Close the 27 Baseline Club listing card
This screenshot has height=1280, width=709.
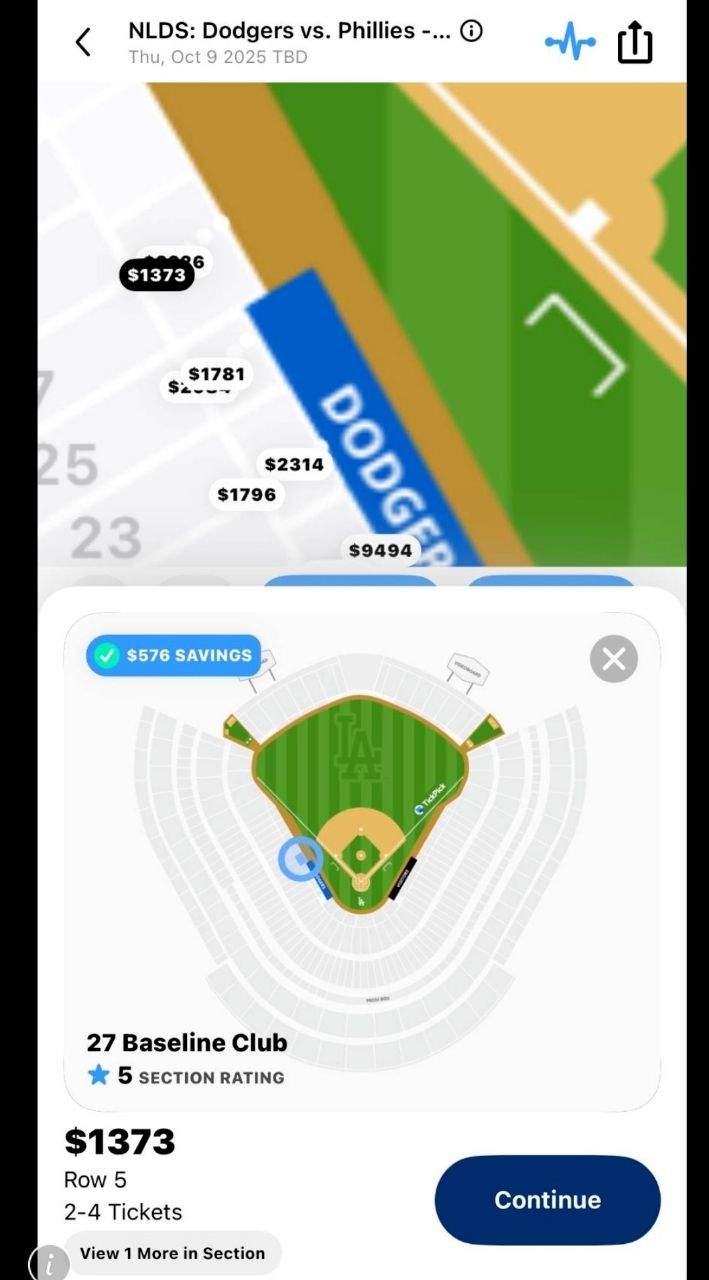(613, 659)
